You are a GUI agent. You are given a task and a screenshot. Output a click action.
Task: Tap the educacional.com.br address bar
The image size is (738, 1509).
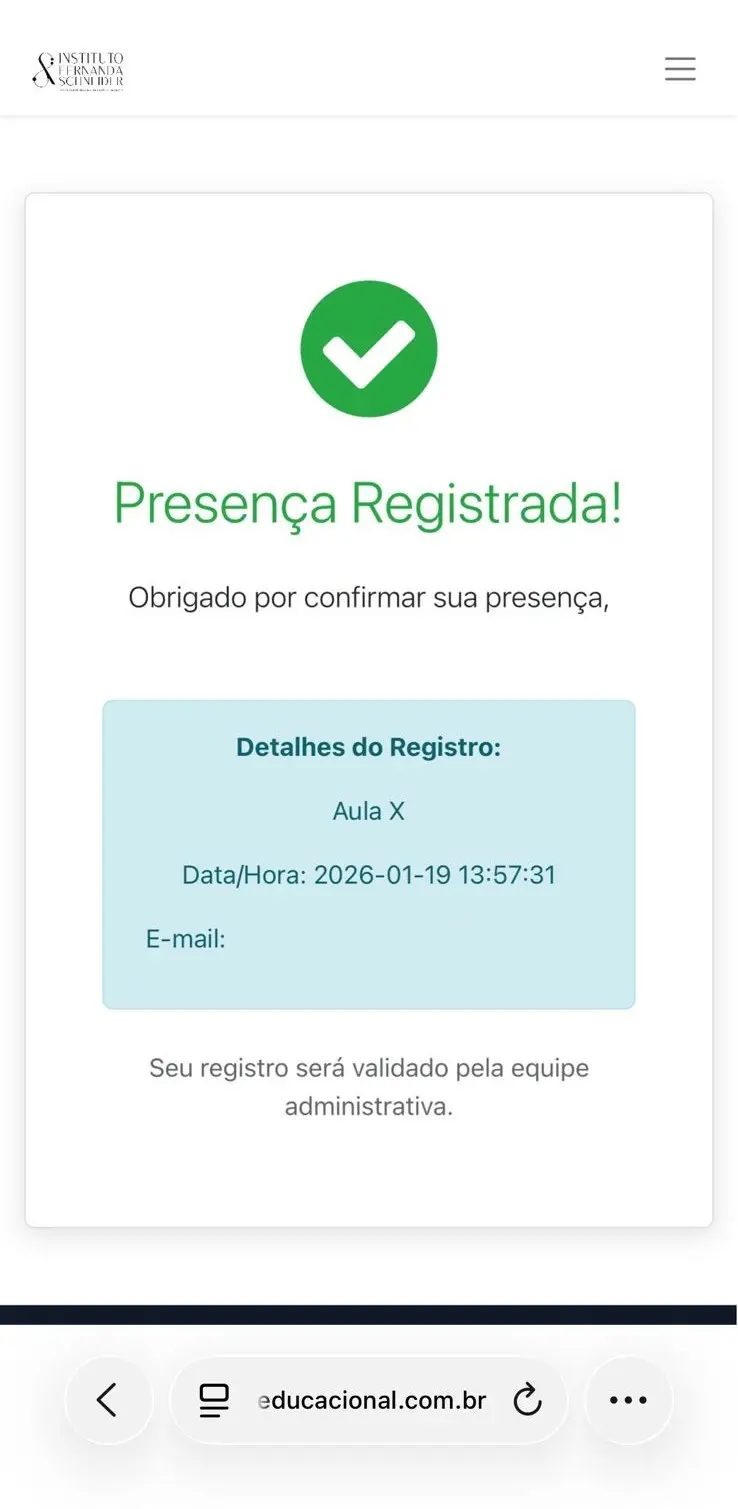(x=372, y=1400)
